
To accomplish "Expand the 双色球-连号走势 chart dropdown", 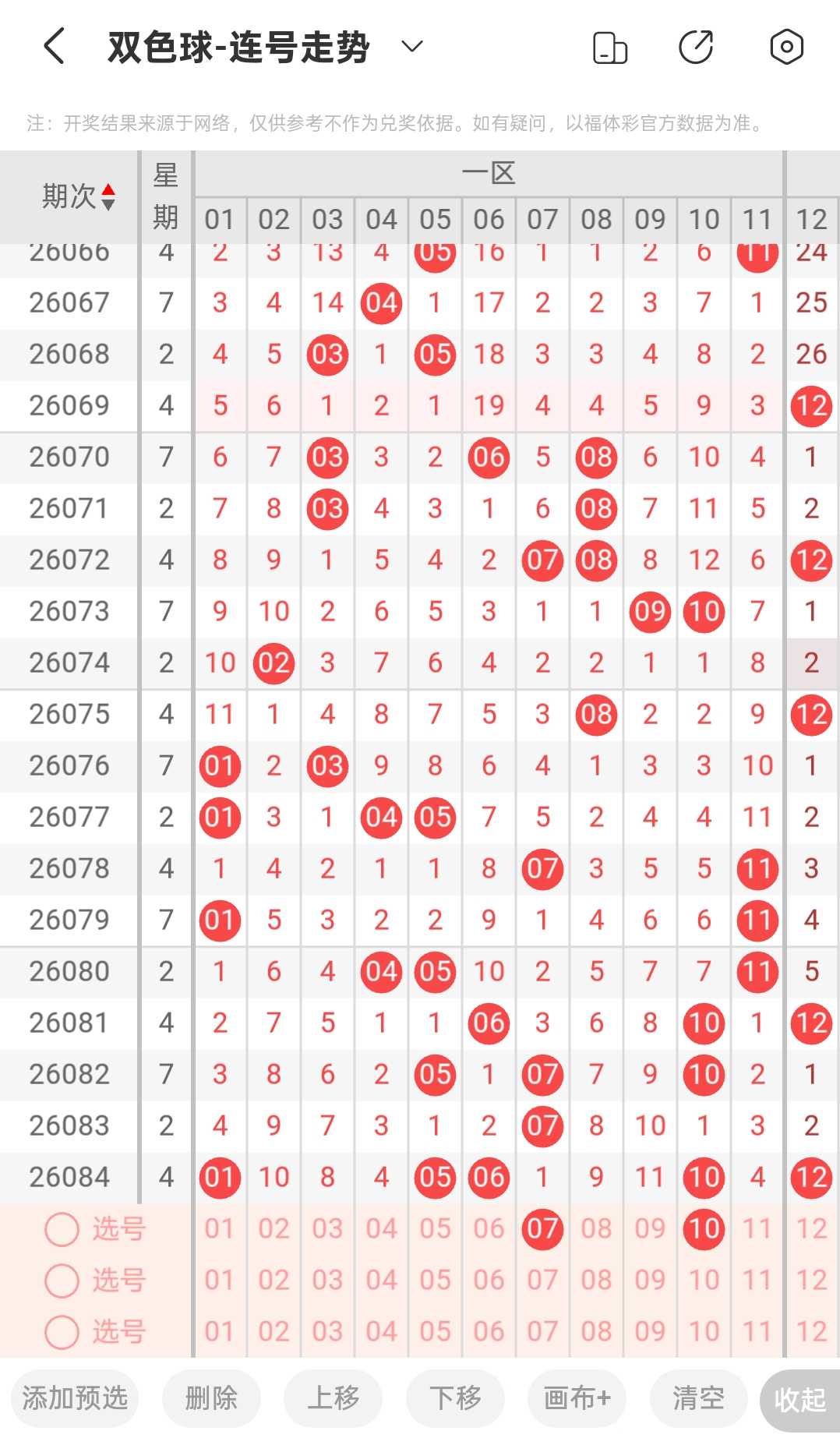I will coord(412,47).
